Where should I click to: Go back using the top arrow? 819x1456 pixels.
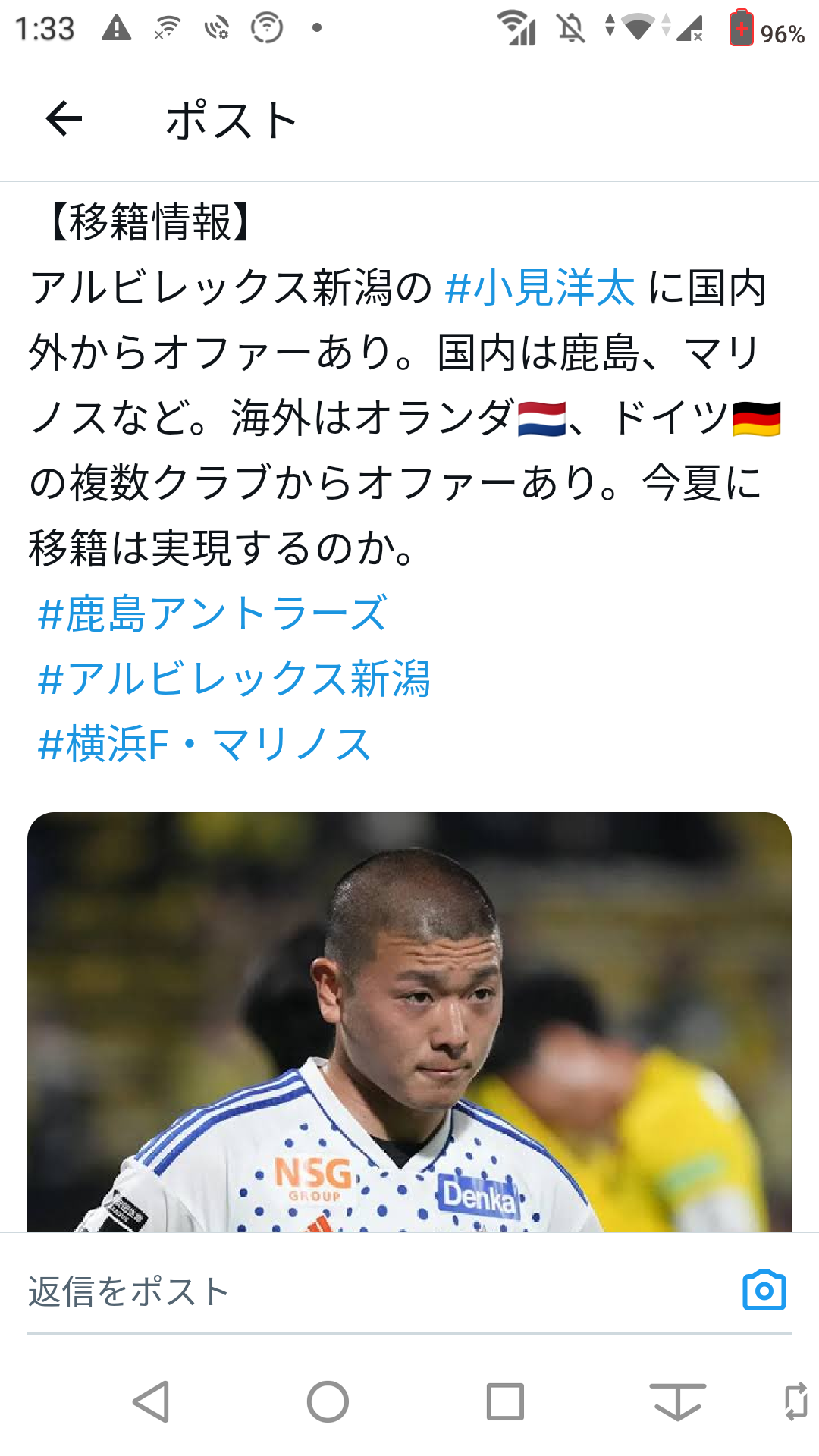click(x=64, y=119)
